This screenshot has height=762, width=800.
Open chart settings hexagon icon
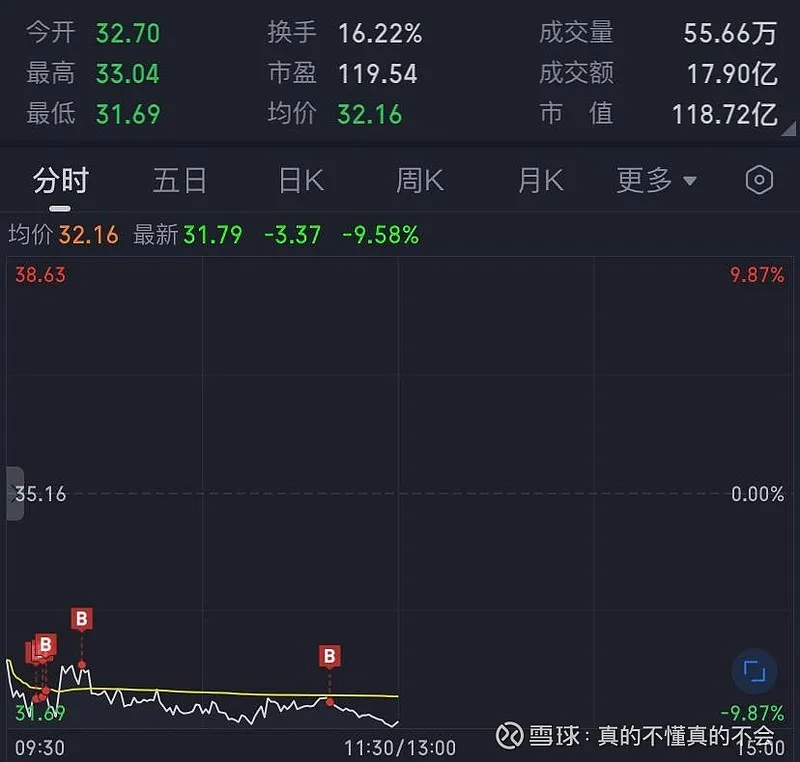click(x=759, y=180)
